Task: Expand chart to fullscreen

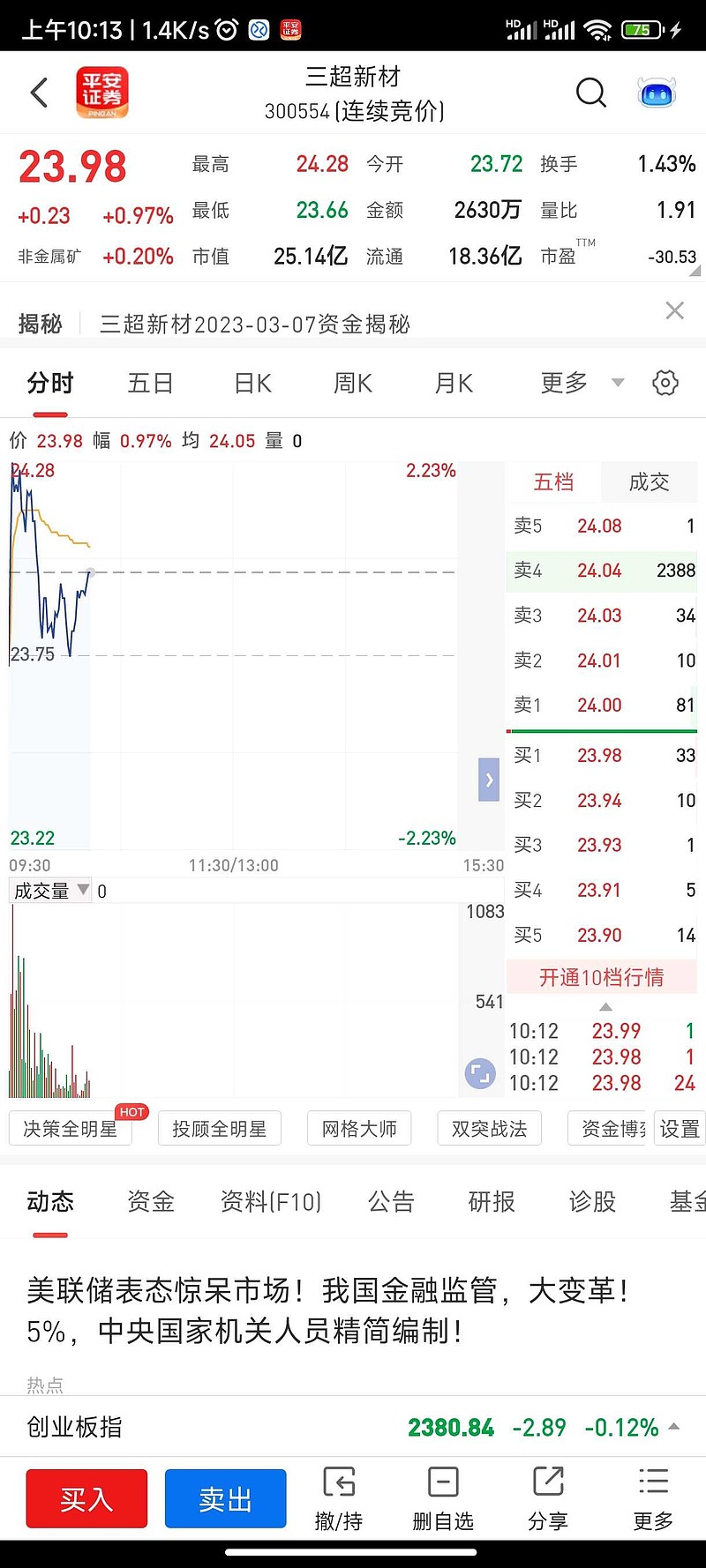Action: tap(480, 1073)
